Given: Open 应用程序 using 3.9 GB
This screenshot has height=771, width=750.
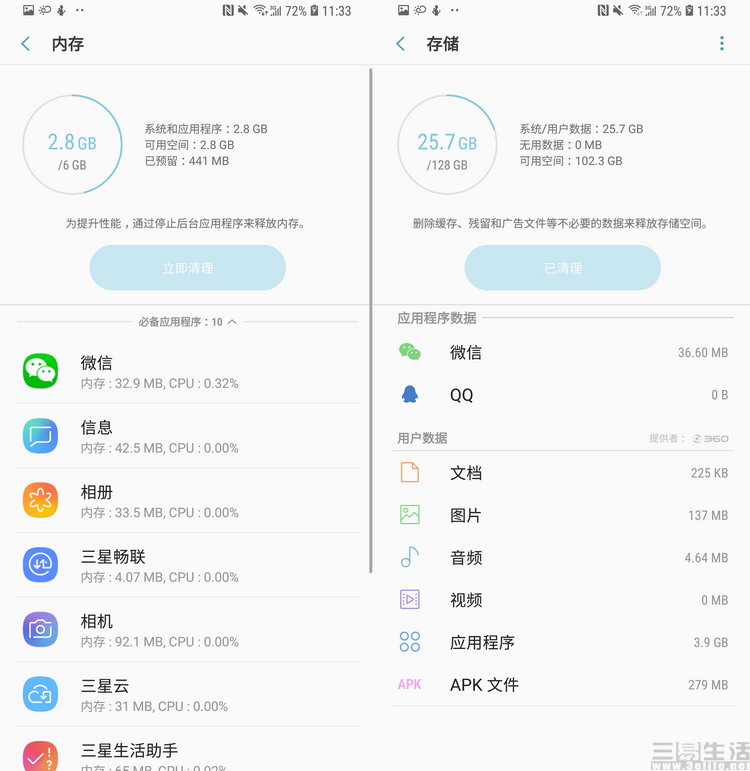Looking at the screenshot, I should (563, 642).
